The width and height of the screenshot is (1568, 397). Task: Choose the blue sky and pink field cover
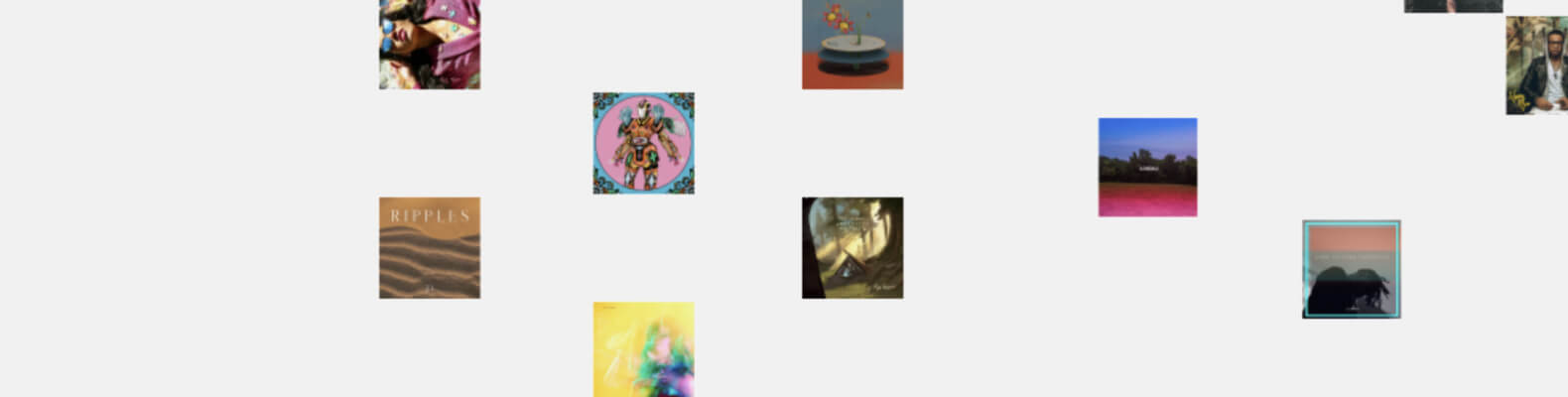1147,167
